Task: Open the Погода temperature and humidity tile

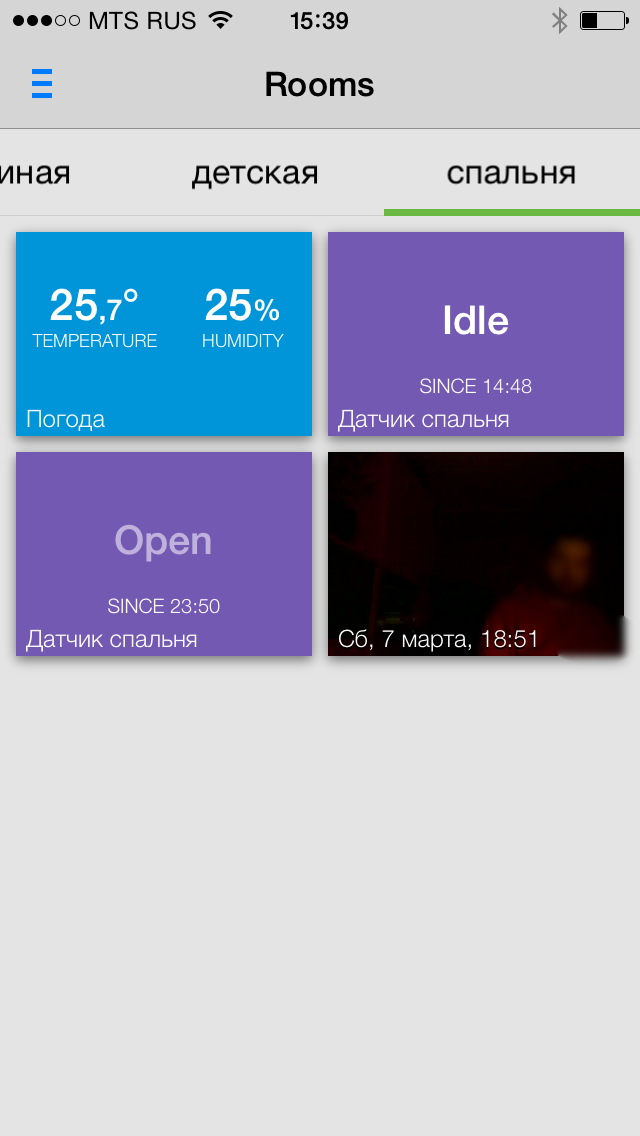Action: [x=164, y=334]
